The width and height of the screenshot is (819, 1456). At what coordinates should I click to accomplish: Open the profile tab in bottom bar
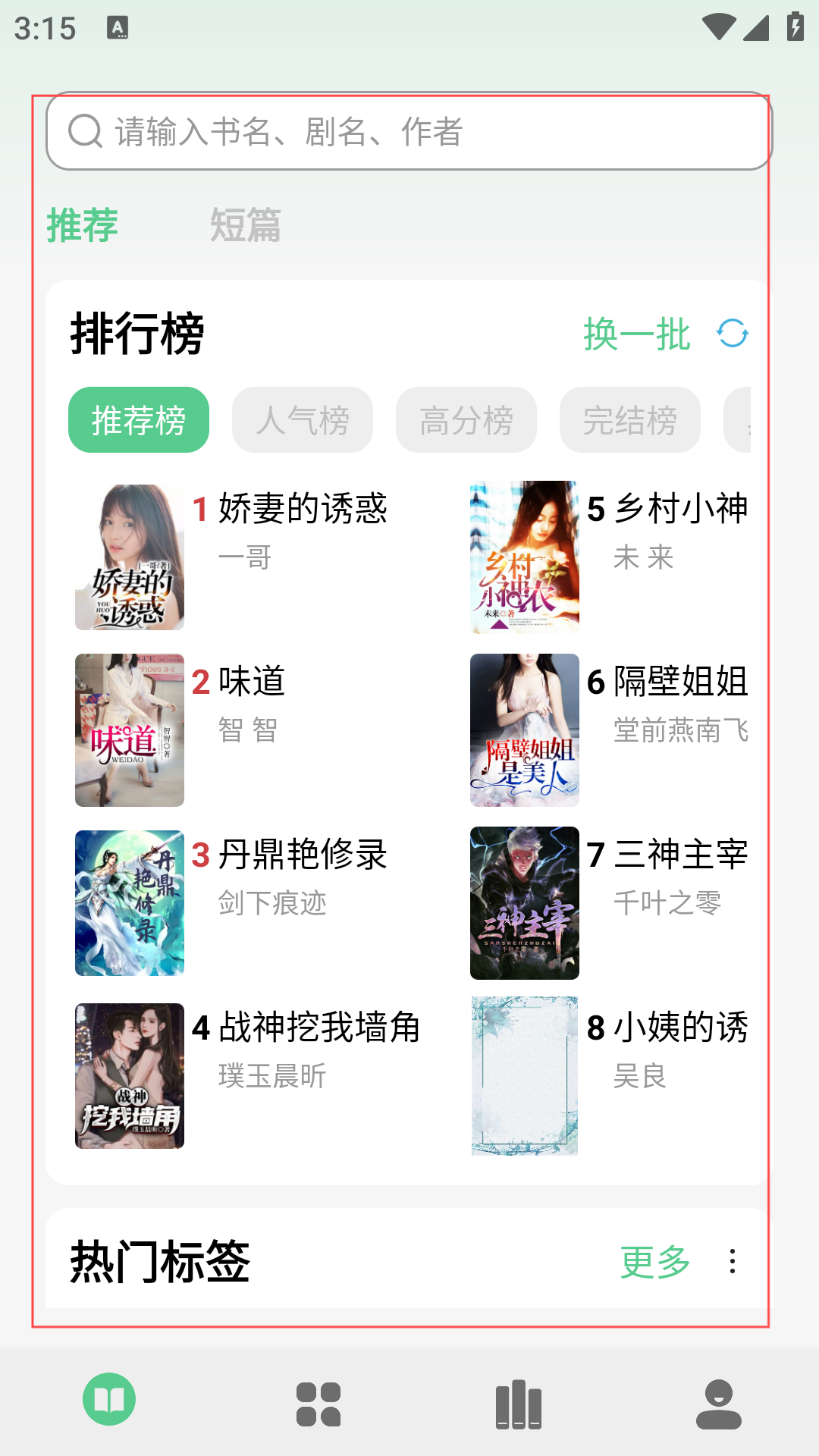coord(718,1404)
